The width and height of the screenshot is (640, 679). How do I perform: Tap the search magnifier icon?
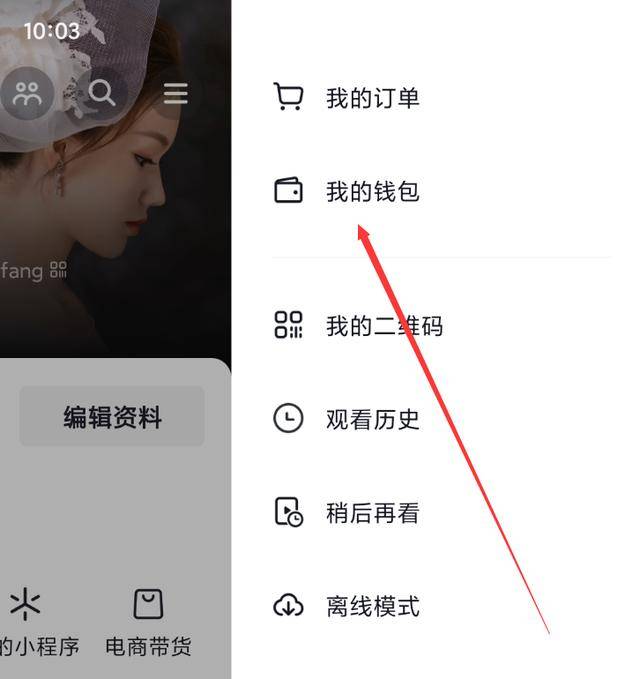click(102, 93)
